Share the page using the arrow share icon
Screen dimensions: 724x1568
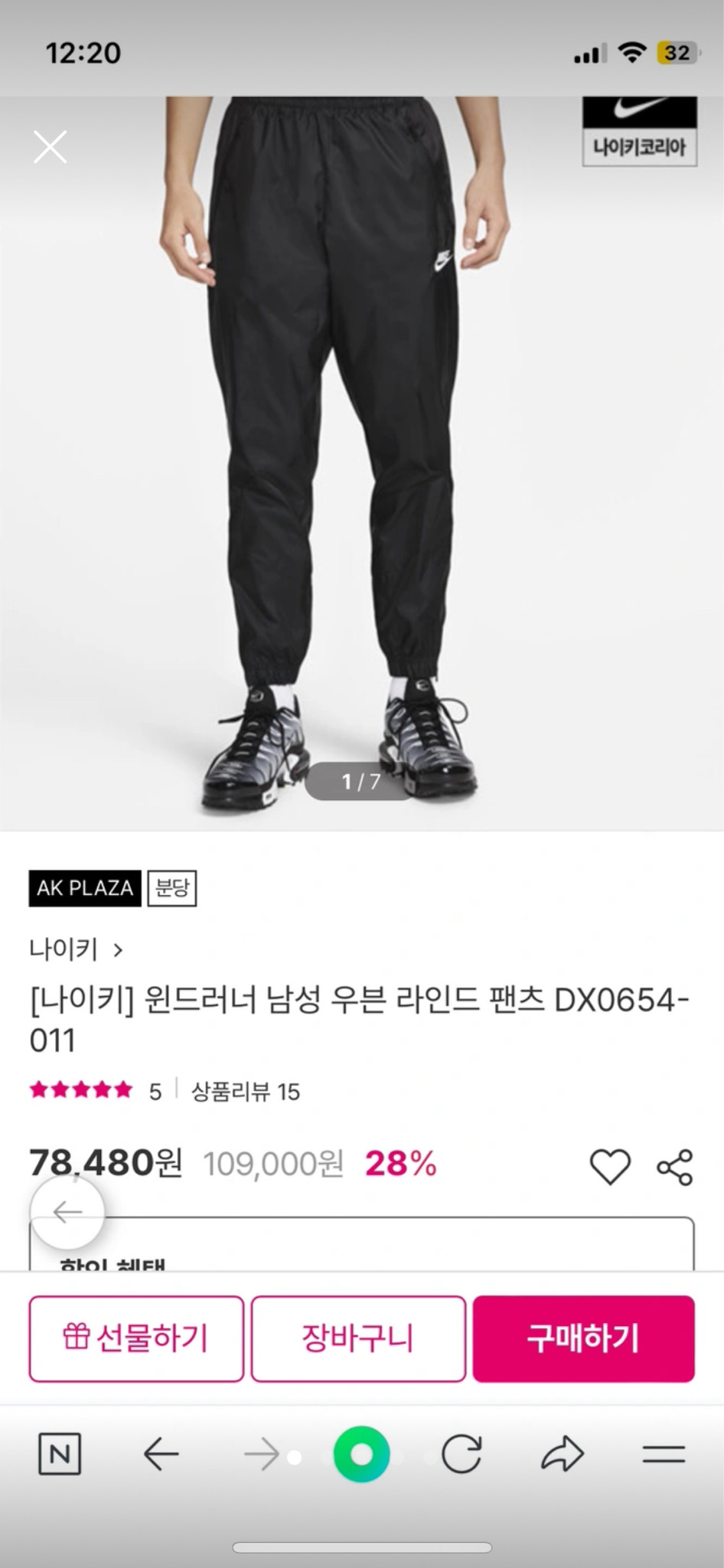click(563, 1453)
